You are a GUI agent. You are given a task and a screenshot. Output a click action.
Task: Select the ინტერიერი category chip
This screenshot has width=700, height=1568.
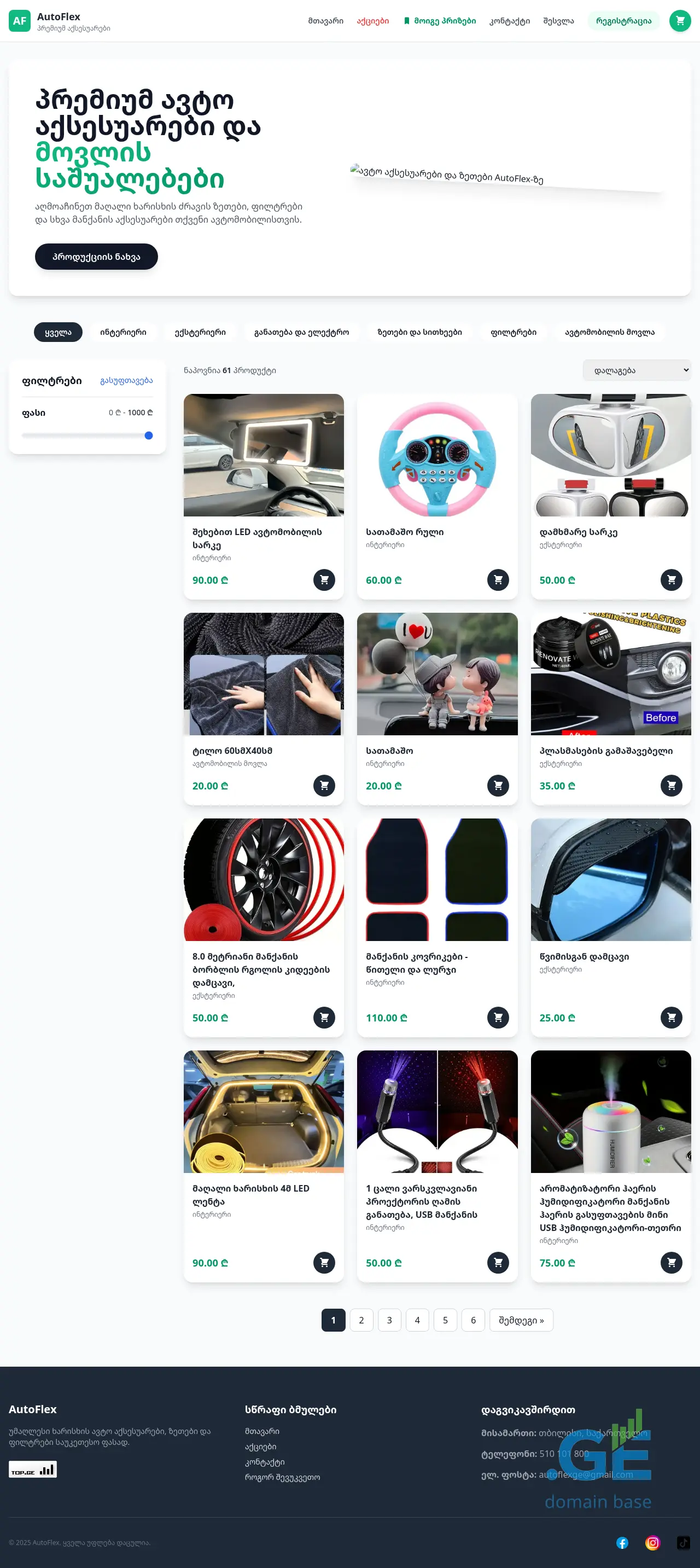pos(123,332)
